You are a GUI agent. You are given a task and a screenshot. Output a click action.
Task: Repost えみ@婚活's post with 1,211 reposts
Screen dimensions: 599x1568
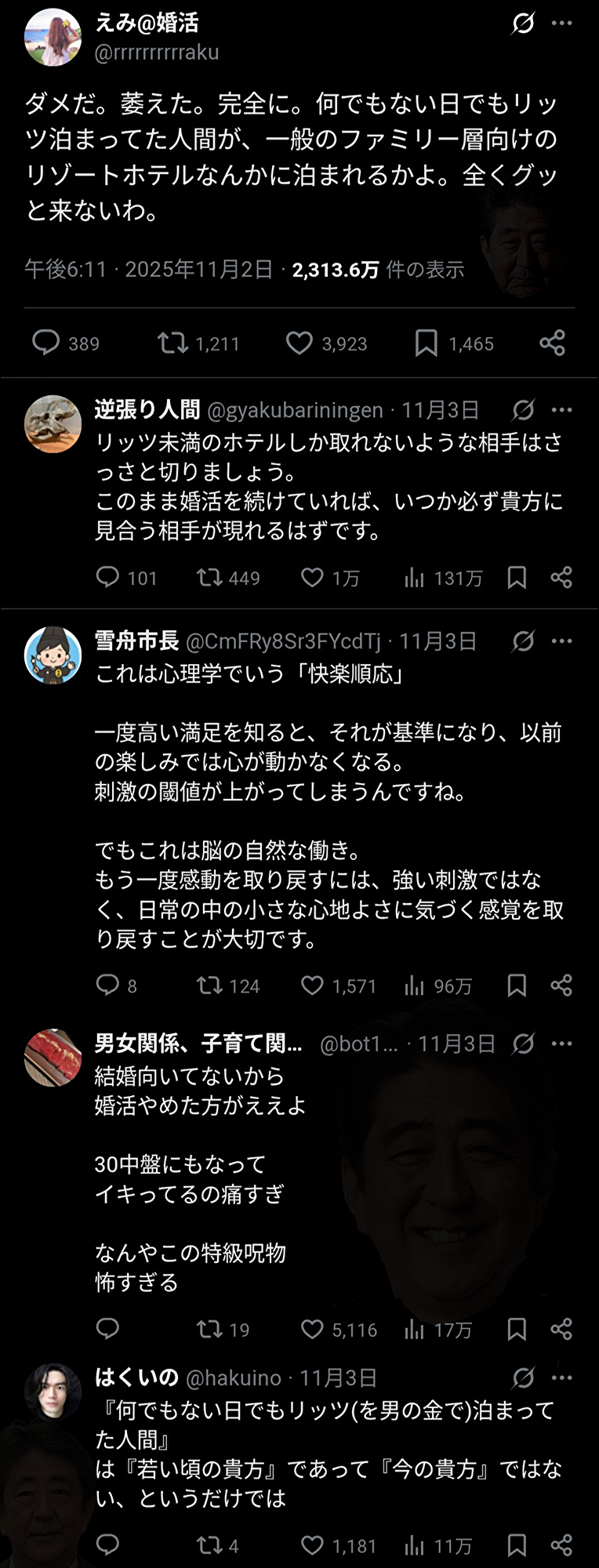(172, 343)
